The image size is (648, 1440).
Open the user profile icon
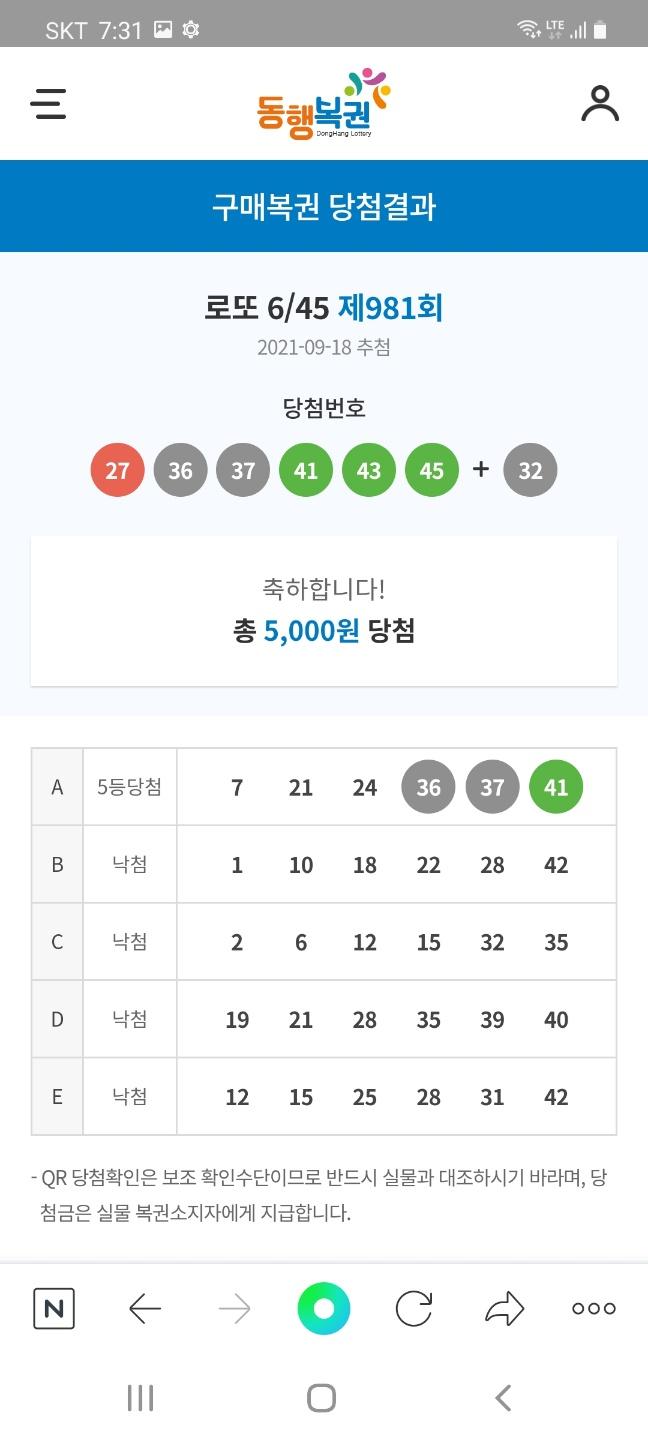click(600, 104)
